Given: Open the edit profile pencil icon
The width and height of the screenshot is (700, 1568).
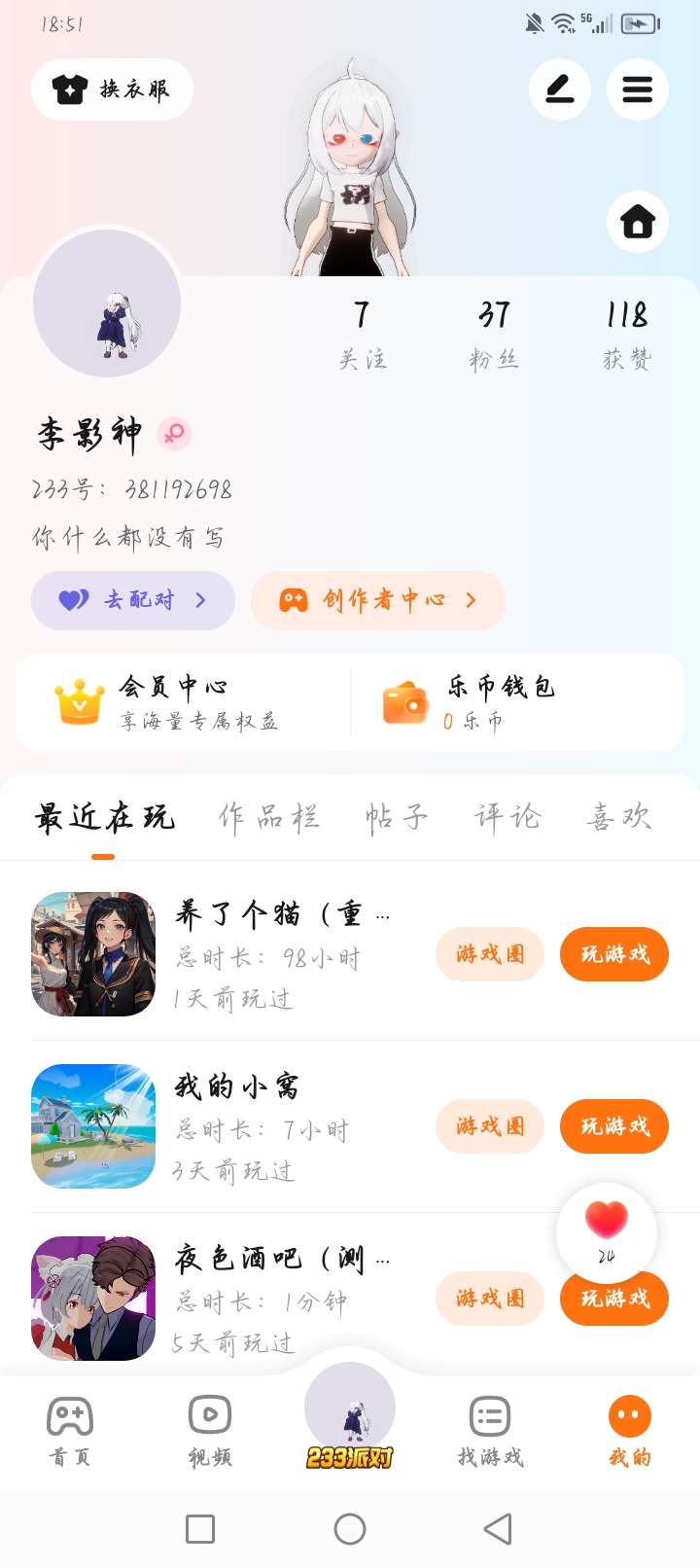Looking at the screenshot, I should click(x=560, y=89).
